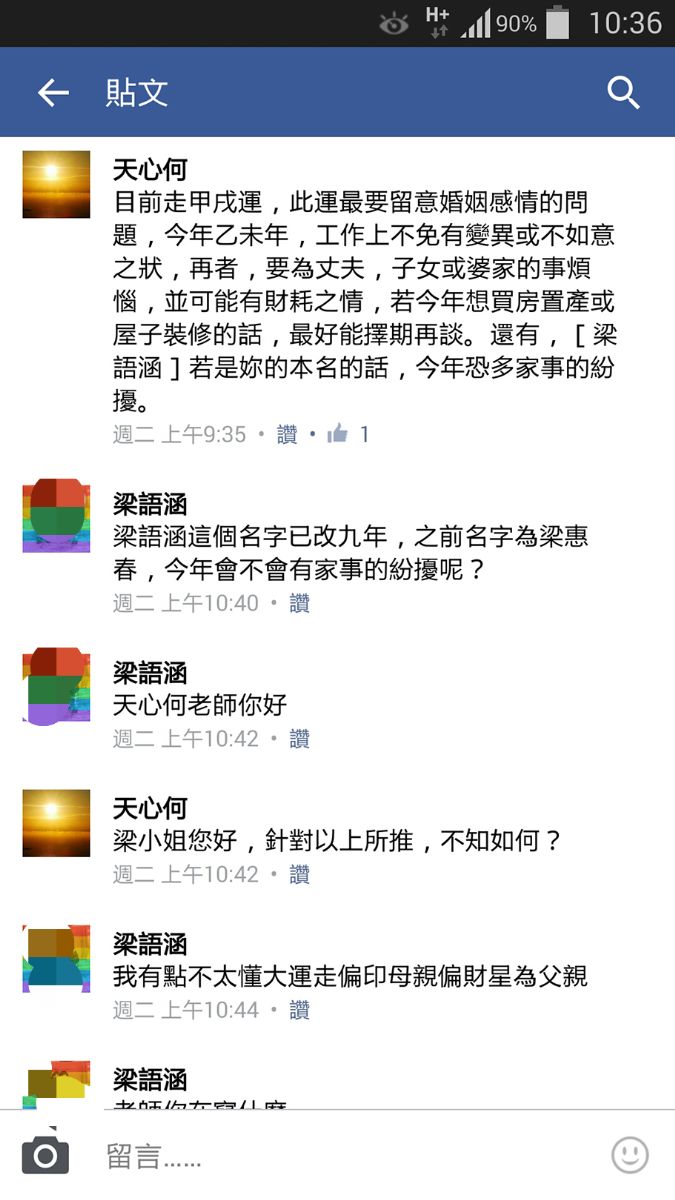The width and height of the screenshot is (675, 1200).
Task: View who liked the 上午9:35 comment
Action: point(348,434)
